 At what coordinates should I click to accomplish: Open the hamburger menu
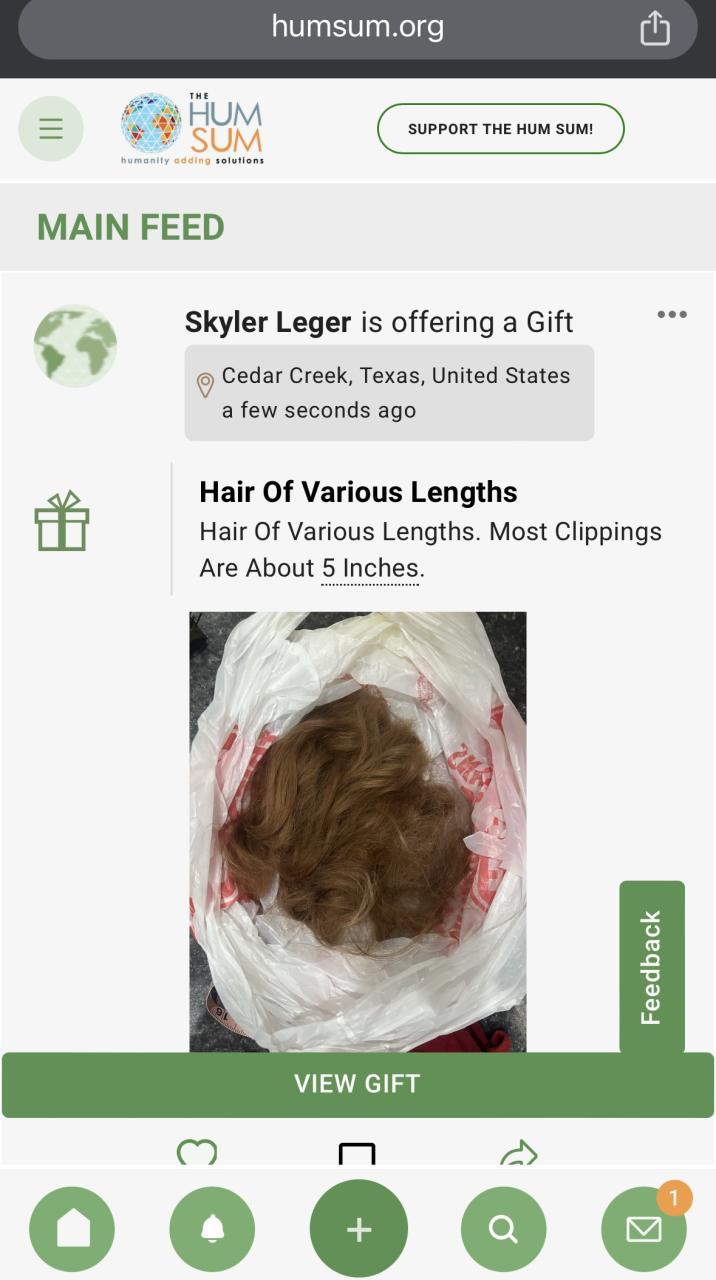(51, 129)
